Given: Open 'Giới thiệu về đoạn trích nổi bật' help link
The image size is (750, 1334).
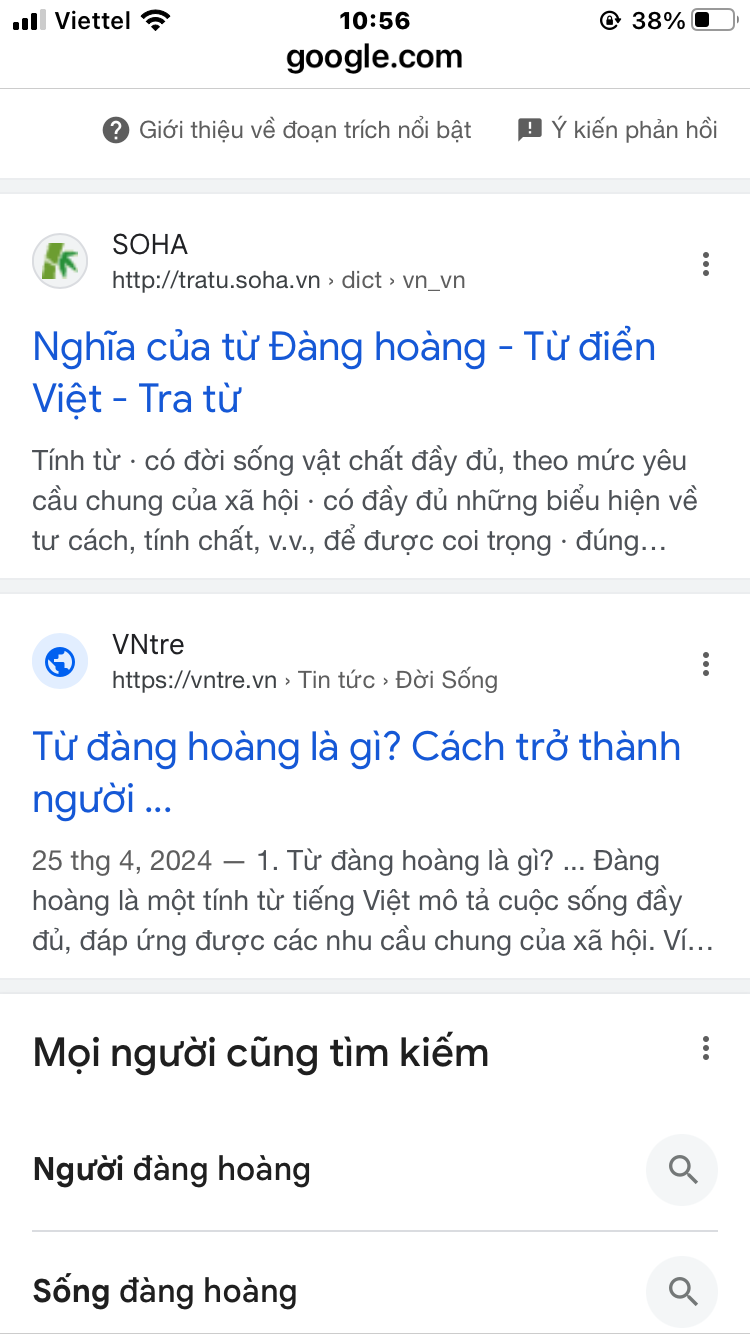Looking at the screenshot, I should [x=288, y=130].
